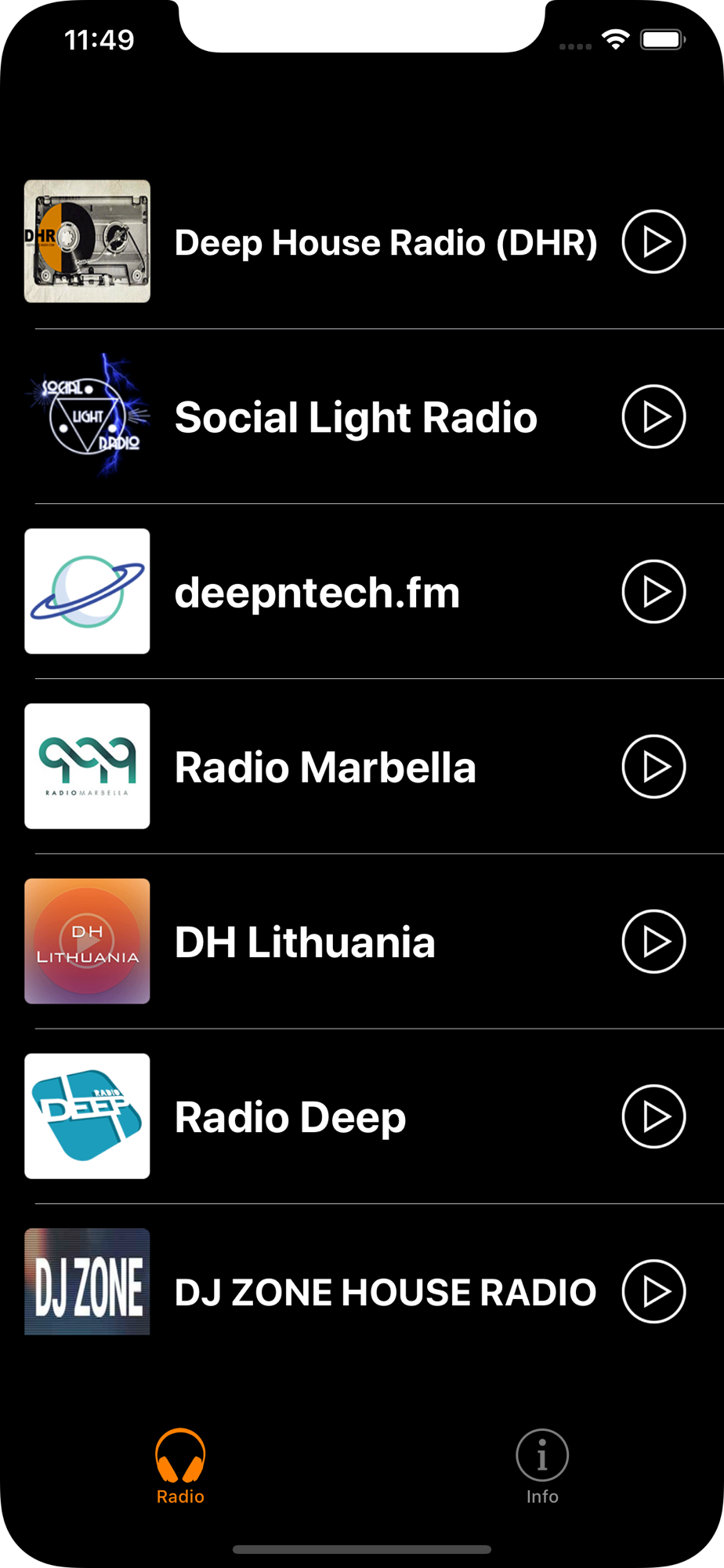Select the Social Light Radio row
Image resolution: width=724 pixels, height=1568 pixels.
point(362,416)
